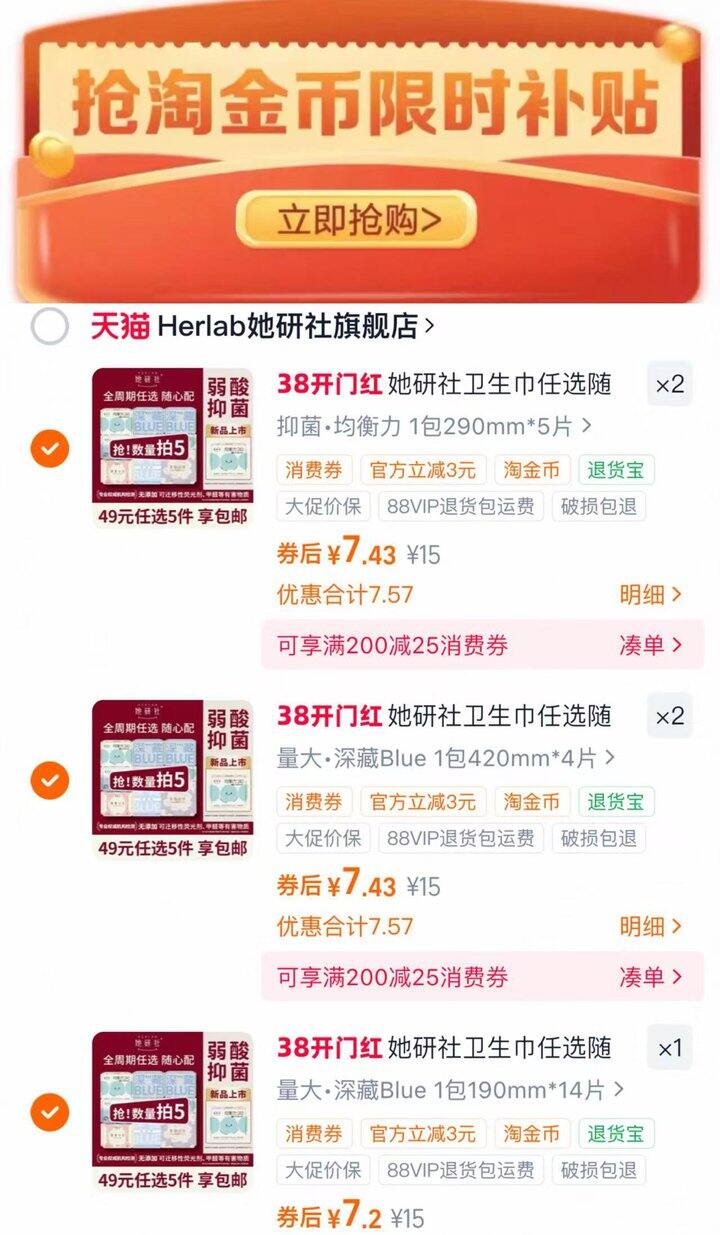View 明细 discount details for the 290mm*5片 item
Viewport: 720px width, 1235px height.
pyautogui.click(x=650, y=595)
